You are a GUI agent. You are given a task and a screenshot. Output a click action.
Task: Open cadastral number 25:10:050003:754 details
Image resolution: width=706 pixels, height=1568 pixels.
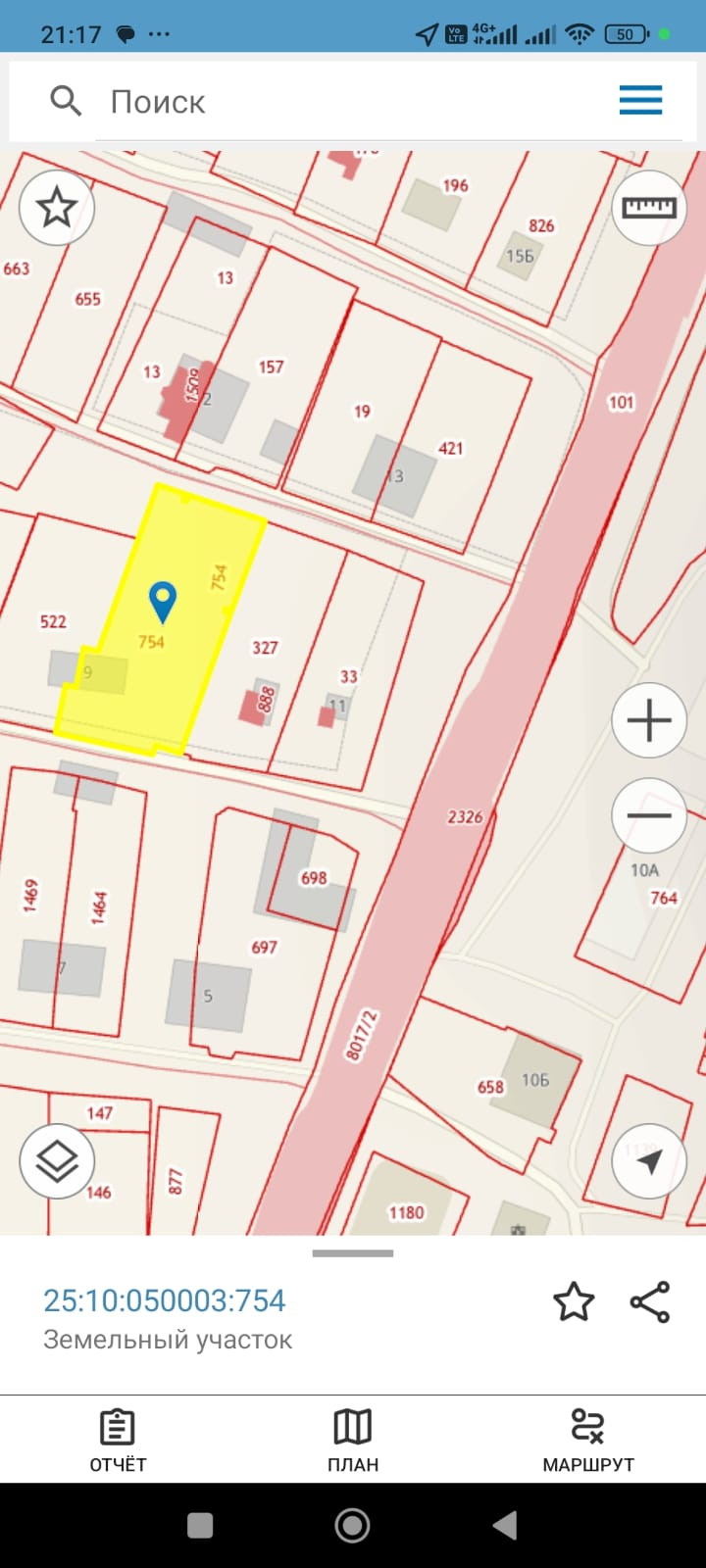[165, 1300]
